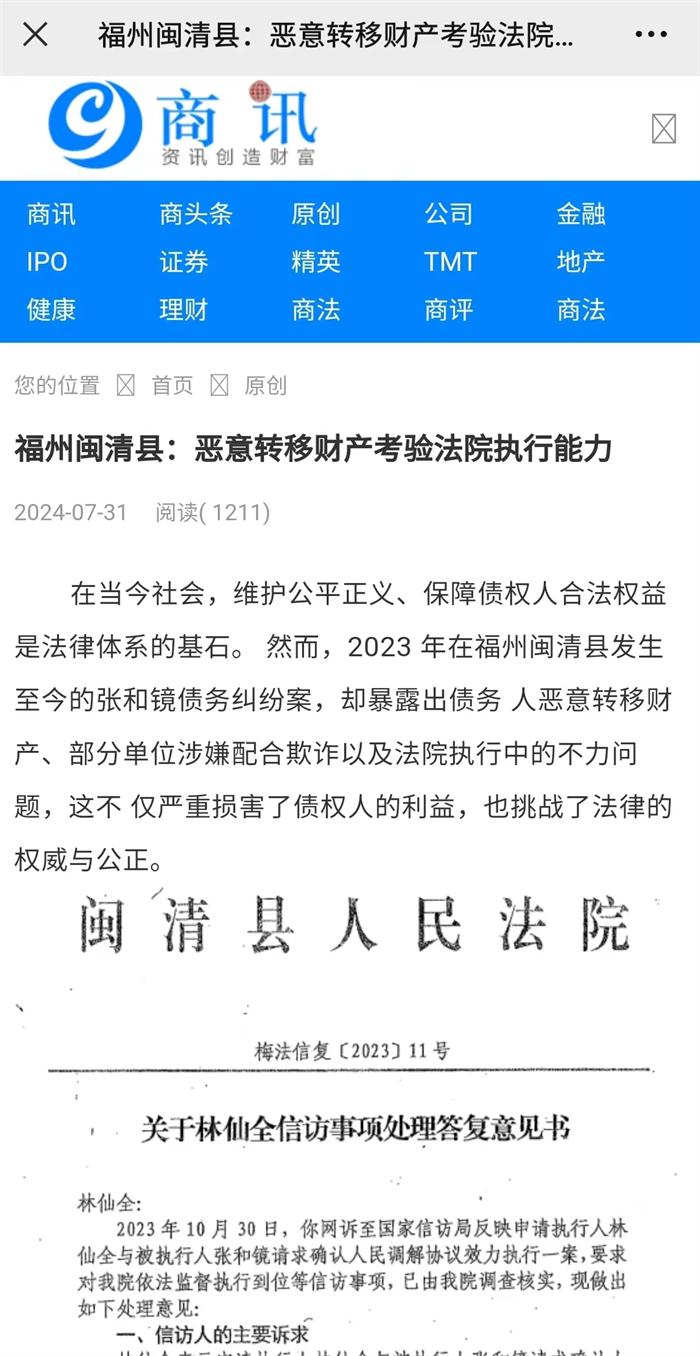This screenshot has height=1356, width=700.
Task: Tap the 首页 breadcrumb link
Action: coord(172,385)
